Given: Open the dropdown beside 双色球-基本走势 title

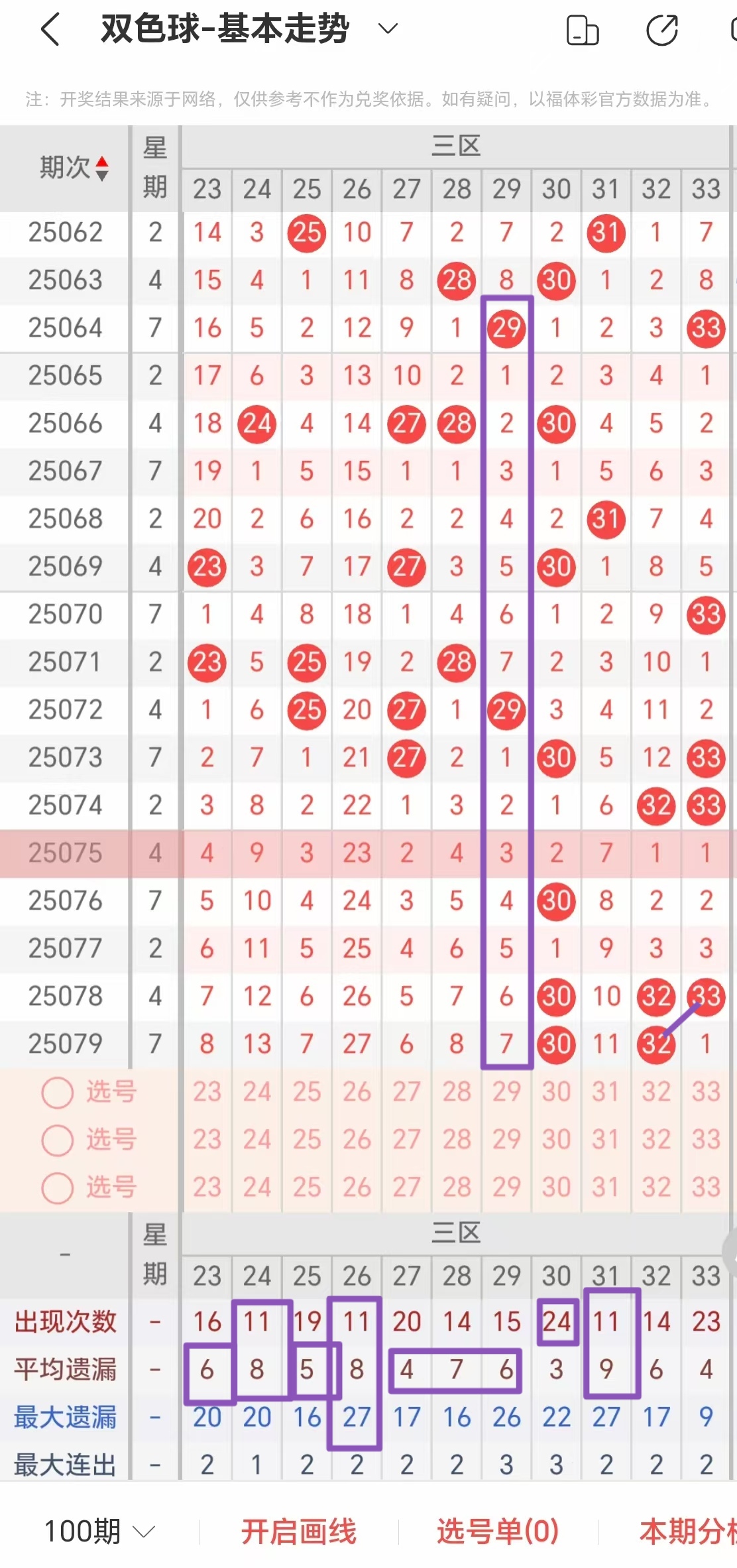Looking at the screenshot, I should pyautogui.click(x=388, y=29).
